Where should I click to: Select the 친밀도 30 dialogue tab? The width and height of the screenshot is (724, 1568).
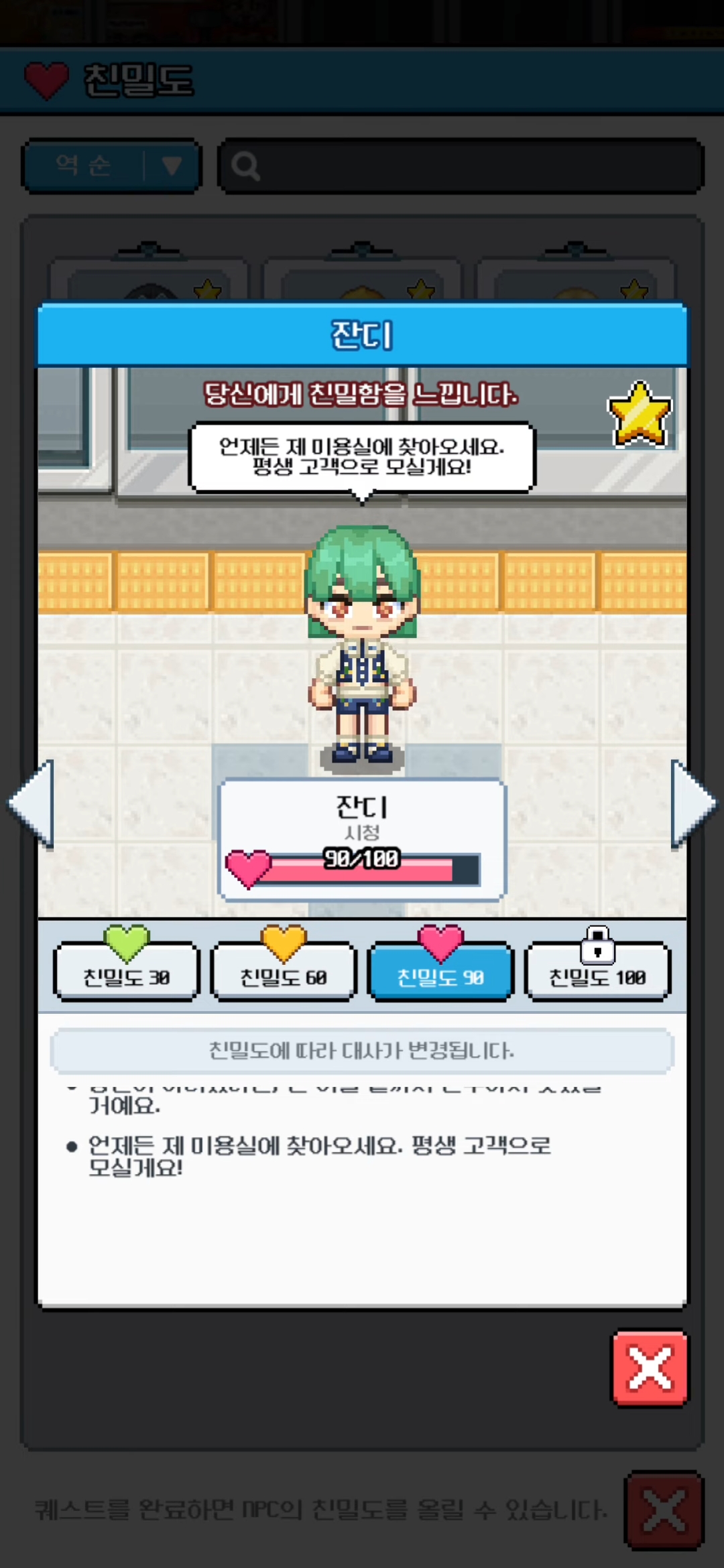(126, 972)
